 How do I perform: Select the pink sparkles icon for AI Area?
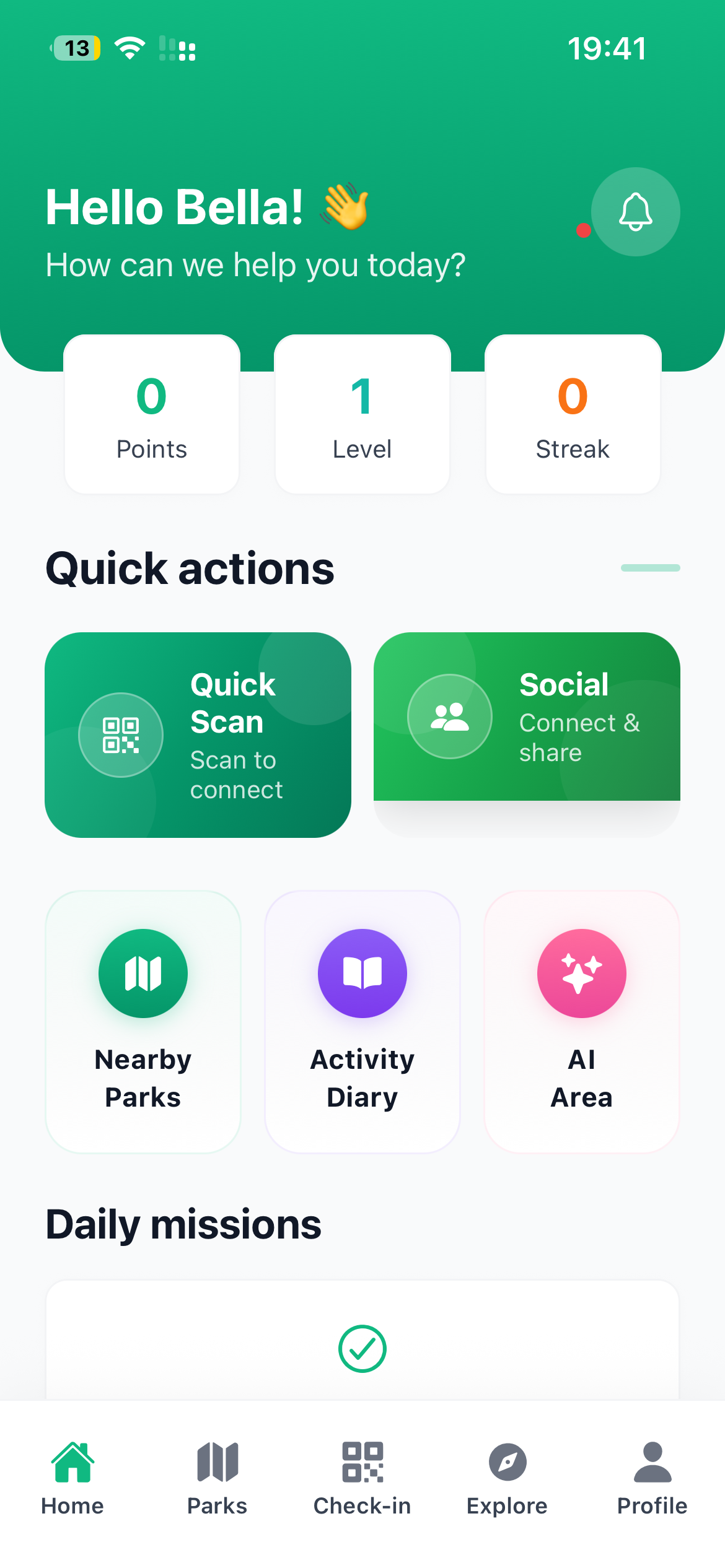pos(581,972)
